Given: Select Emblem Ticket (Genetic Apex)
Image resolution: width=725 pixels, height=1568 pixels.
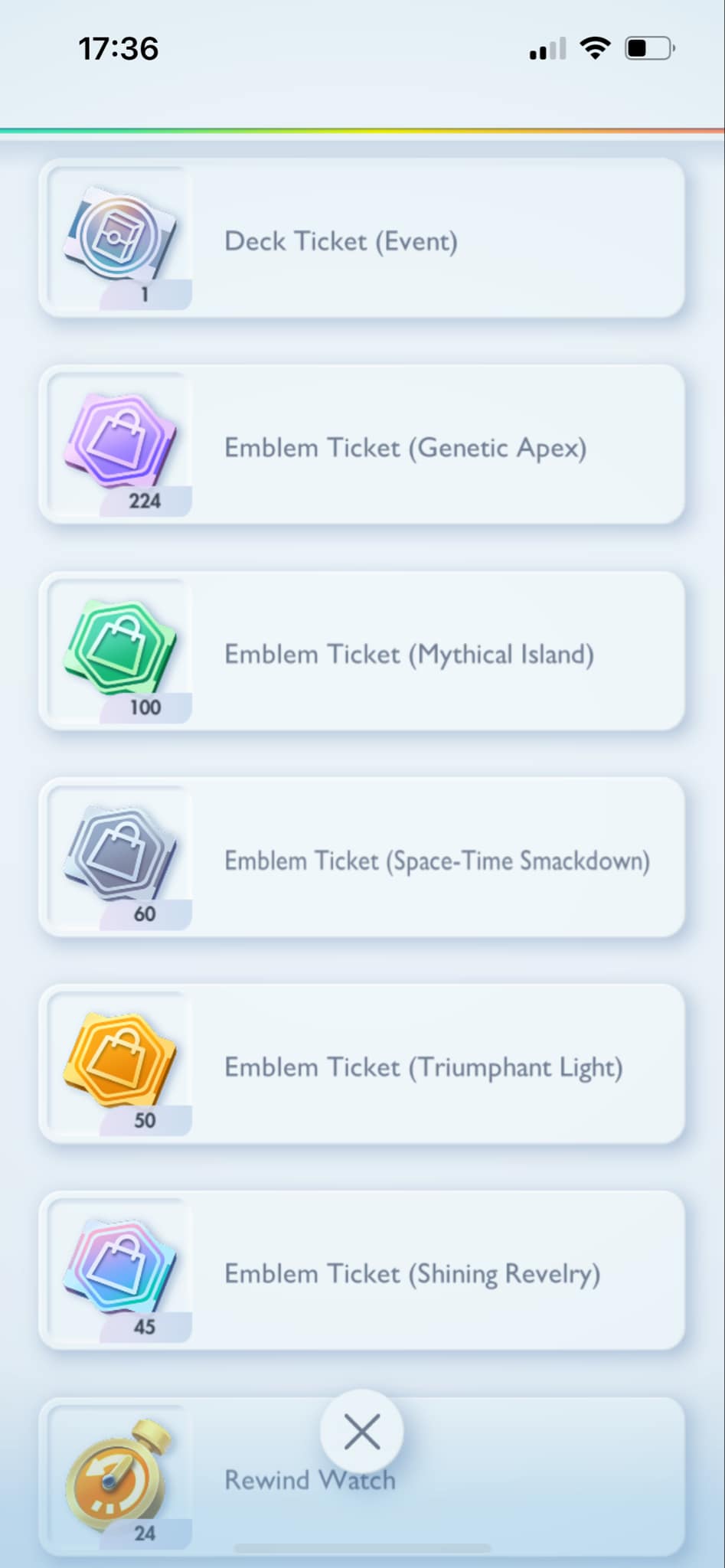Looking at the screenshot, I should coord(361,445).
